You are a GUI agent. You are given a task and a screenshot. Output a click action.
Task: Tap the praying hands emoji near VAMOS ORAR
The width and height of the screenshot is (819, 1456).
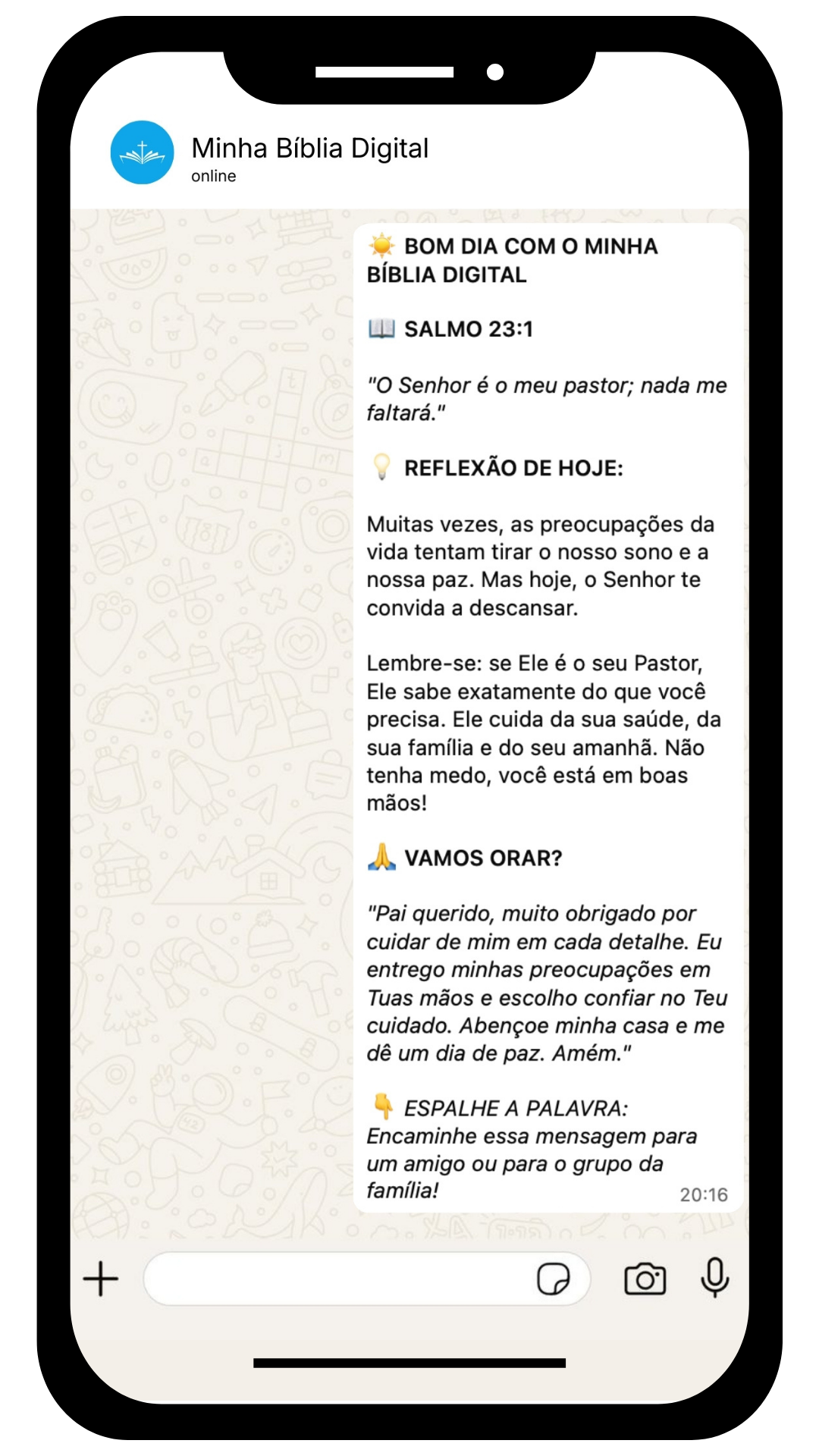tap(382, 858)
